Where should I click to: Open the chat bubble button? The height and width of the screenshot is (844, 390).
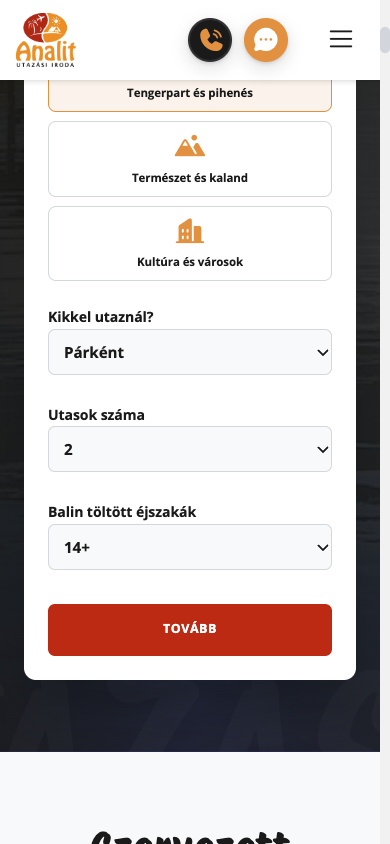[266, 40]
